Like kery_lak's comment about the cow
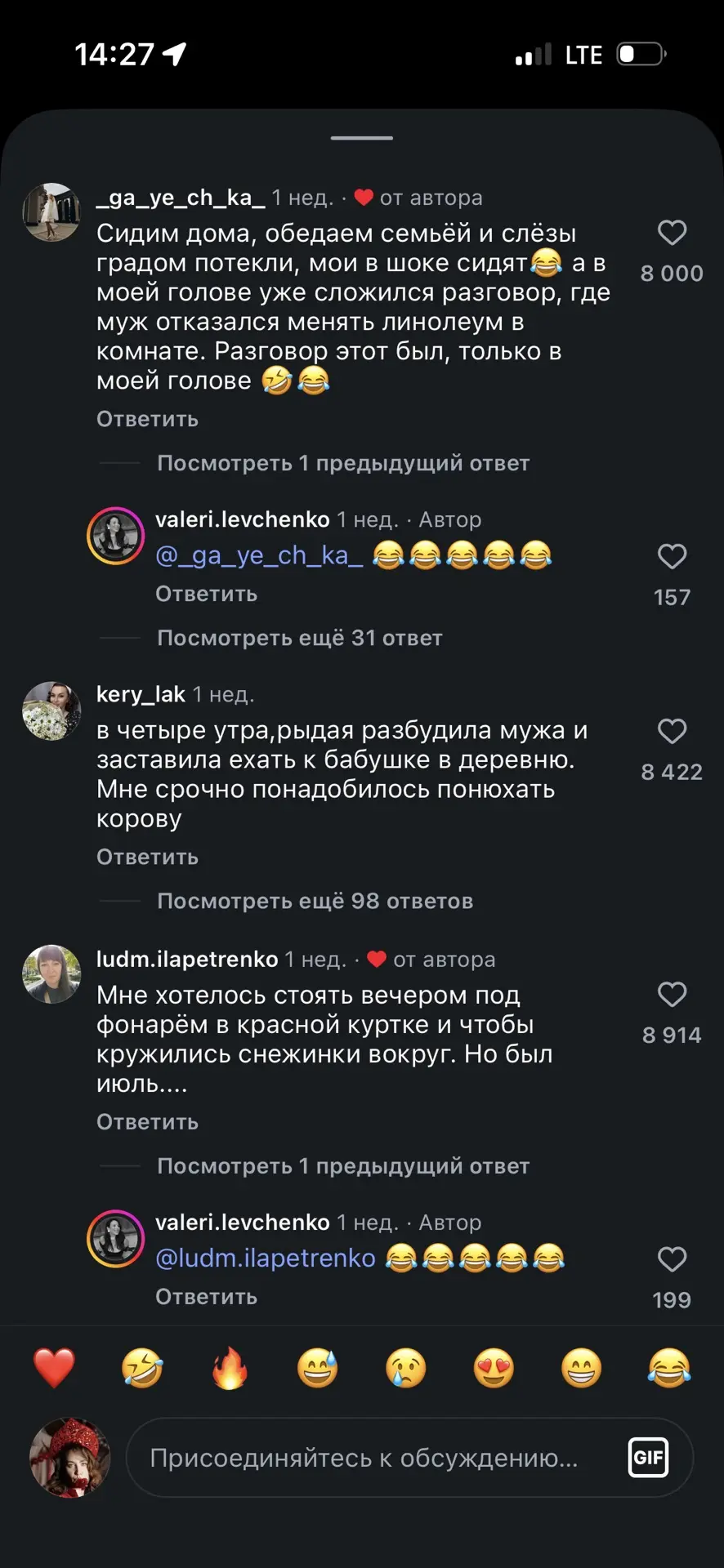The height and width of the screenshot is (1568, 724). point(672,731)
